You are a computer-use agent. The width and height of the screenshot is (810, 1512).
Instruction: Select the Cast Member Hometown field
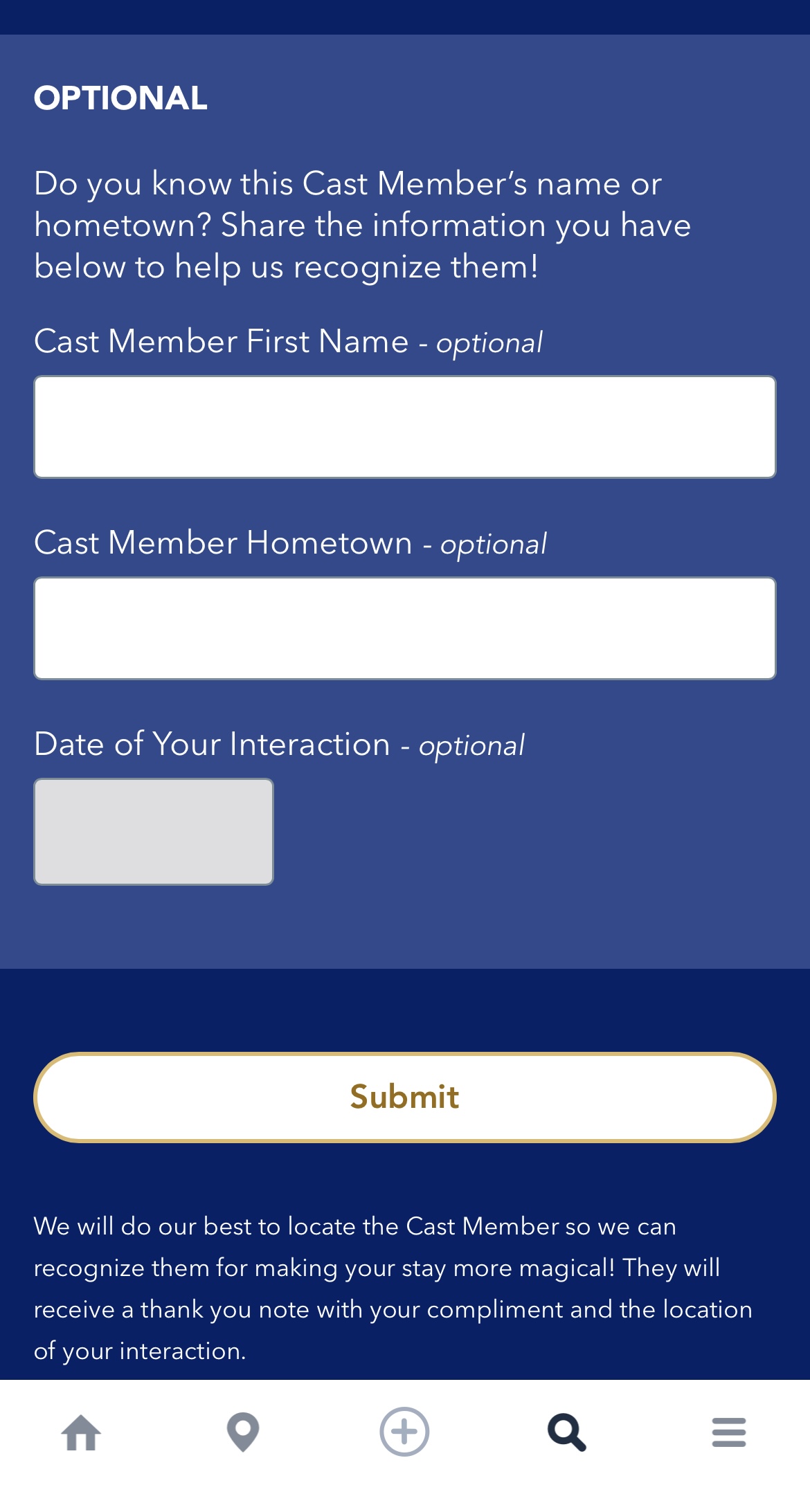[x=405, y=628]
